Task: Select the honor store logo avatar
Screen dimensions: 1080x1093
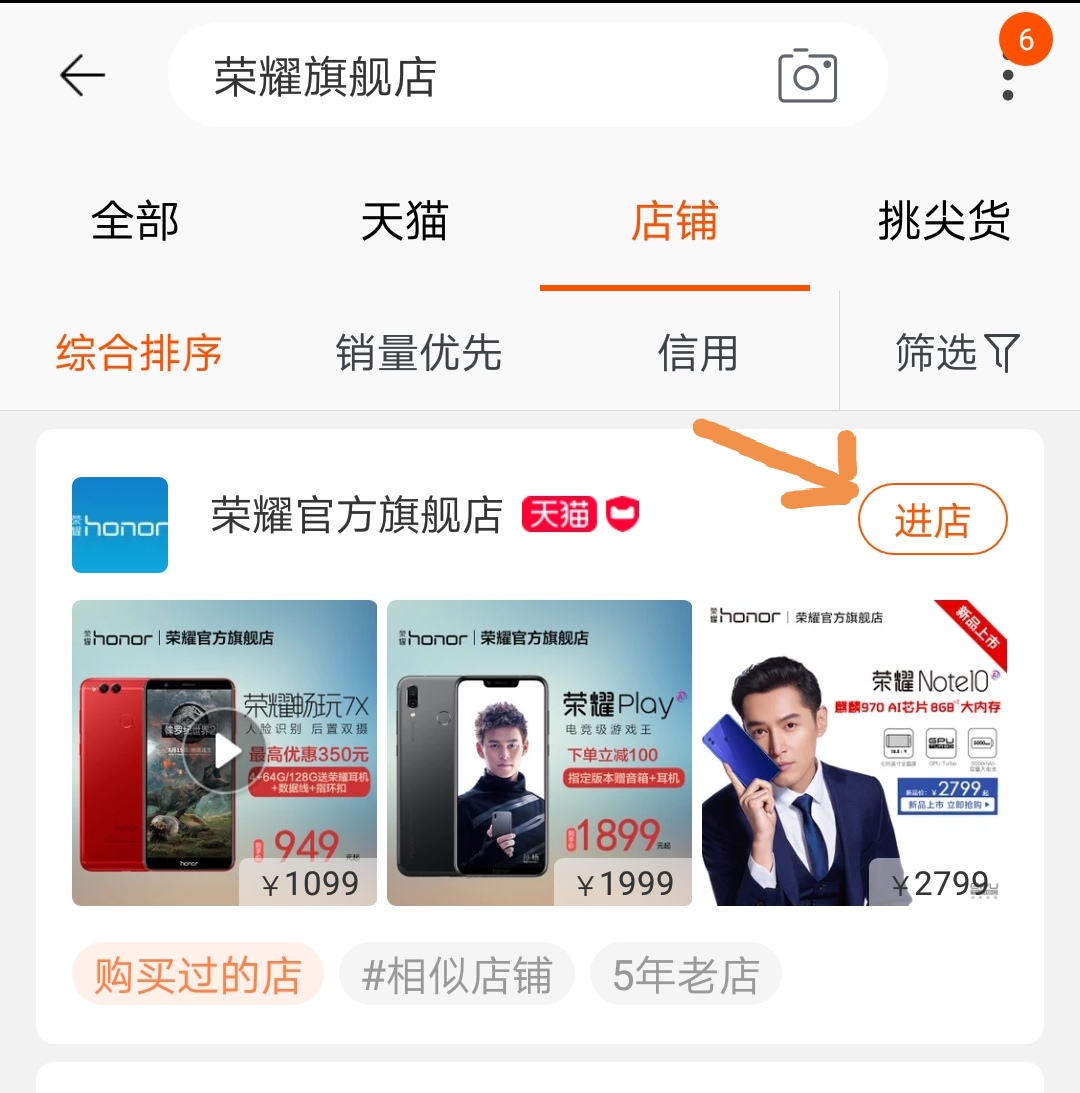Action: pos(120,524)
